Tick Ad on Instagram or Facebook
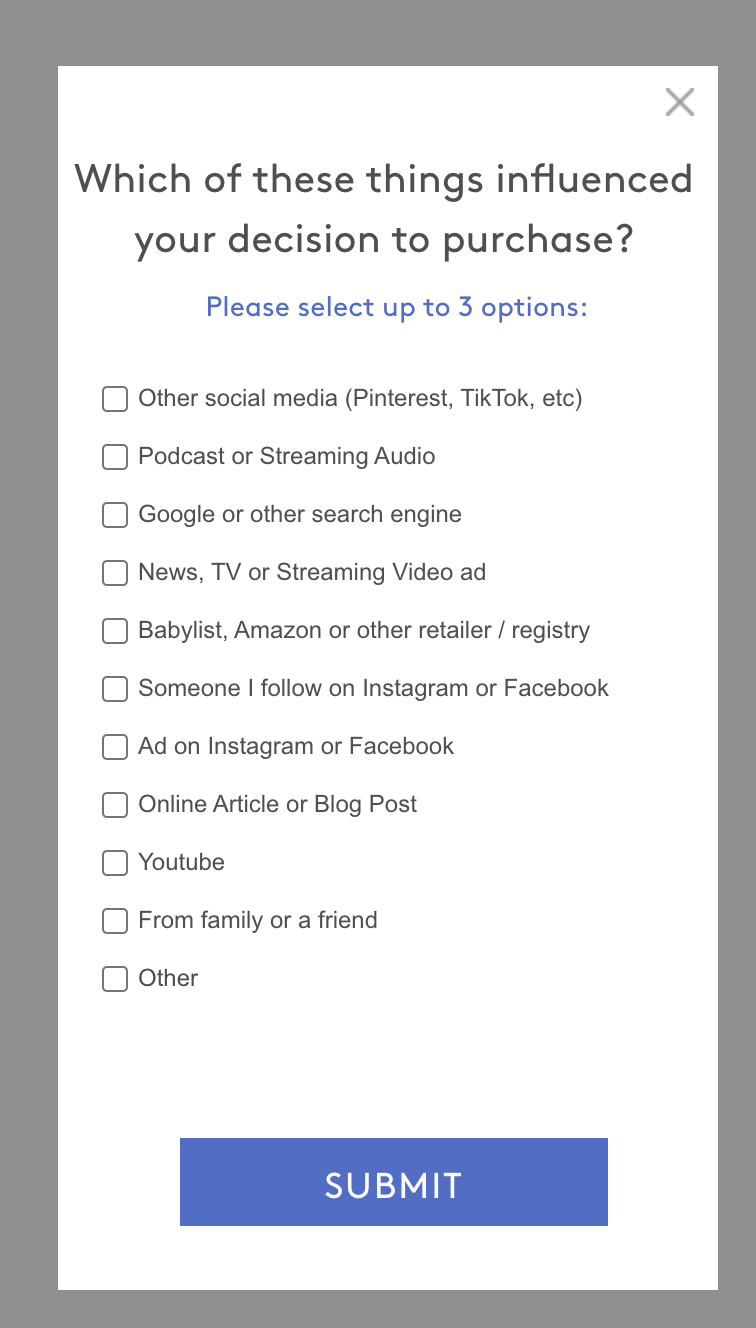Viewport: 756px width, 1328px height. [x=115, y=747]
